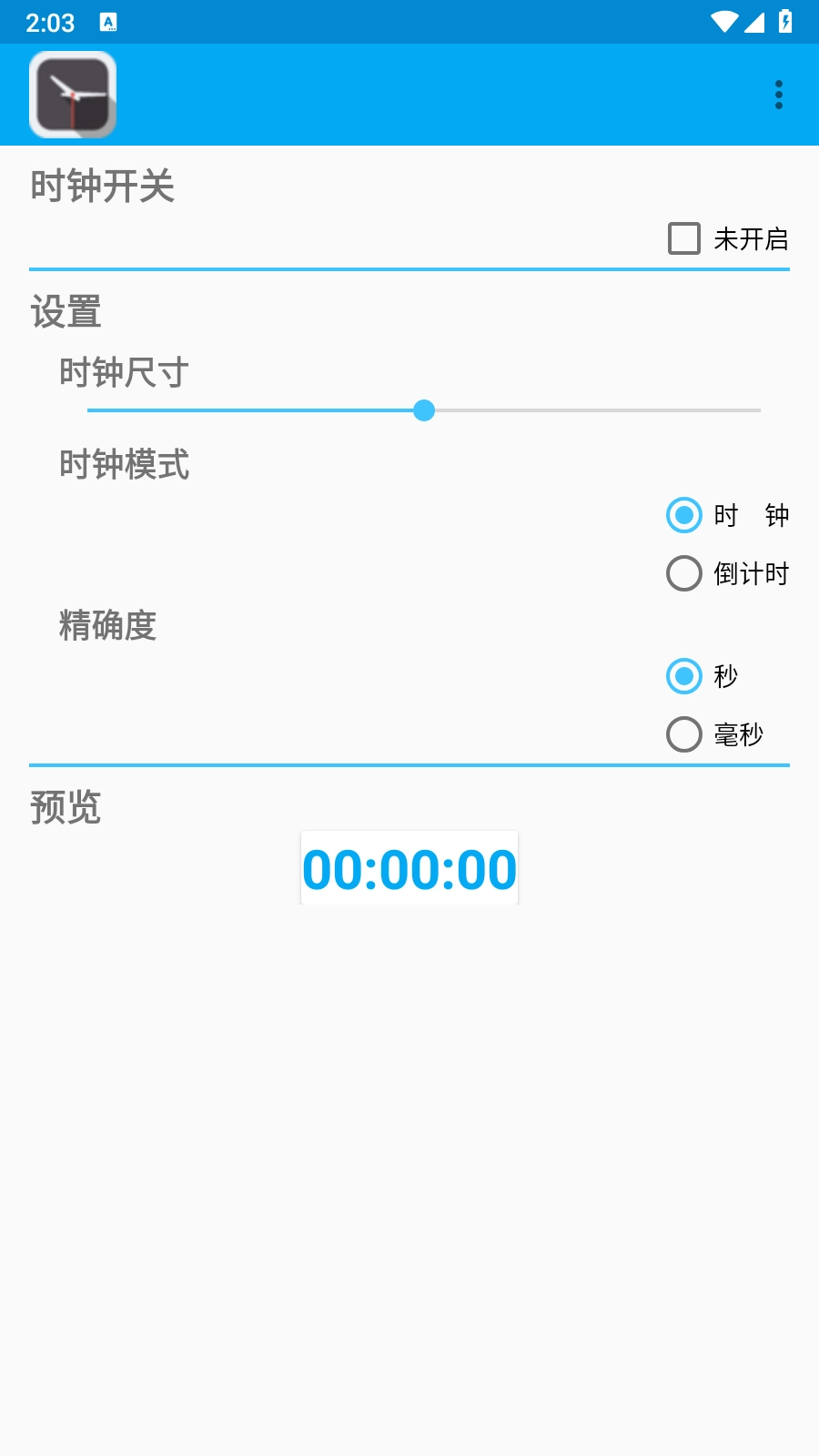Screen dimensions: 819x1456
Task: Open the overflow menu
Action: point(778,95)
